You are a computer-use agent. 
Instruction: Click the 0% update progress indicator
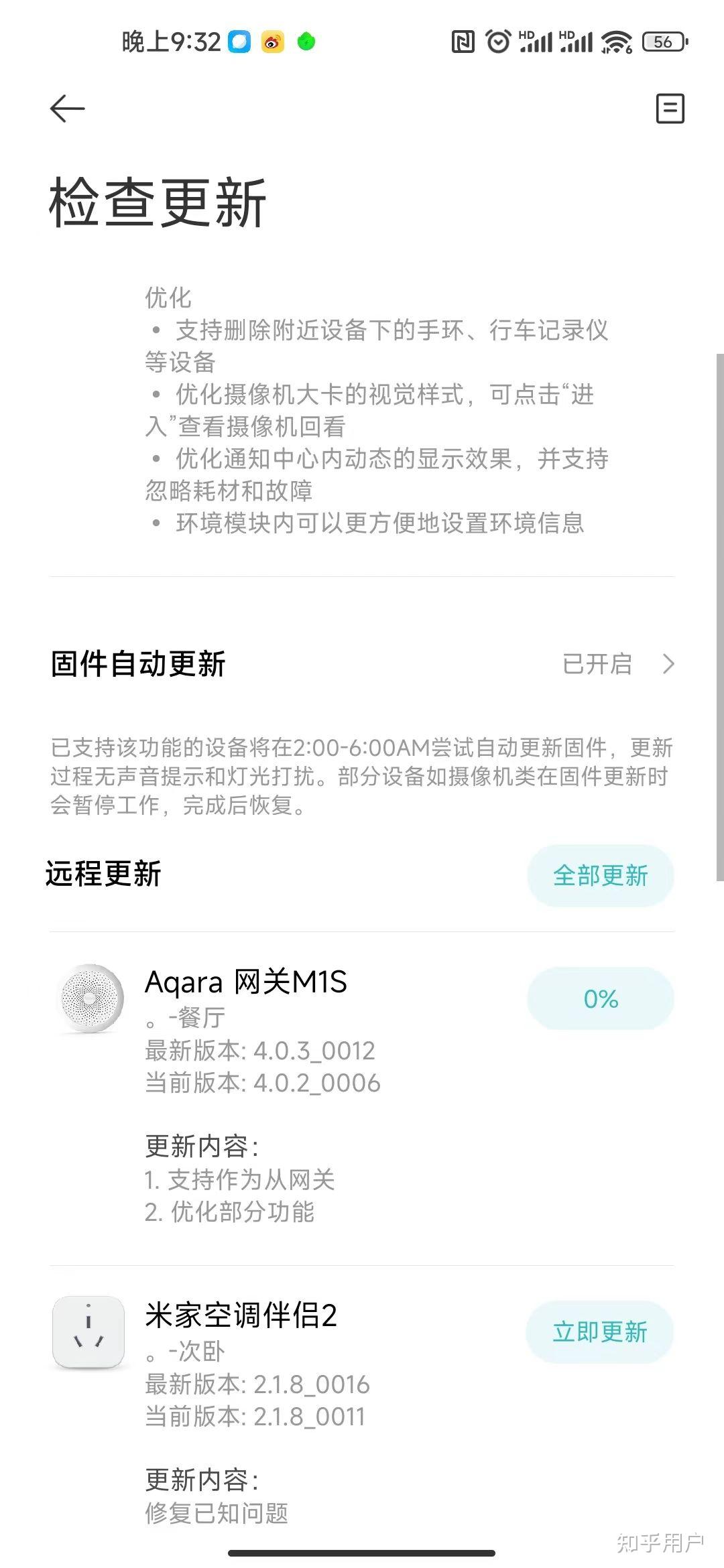(x=601, y=999)
